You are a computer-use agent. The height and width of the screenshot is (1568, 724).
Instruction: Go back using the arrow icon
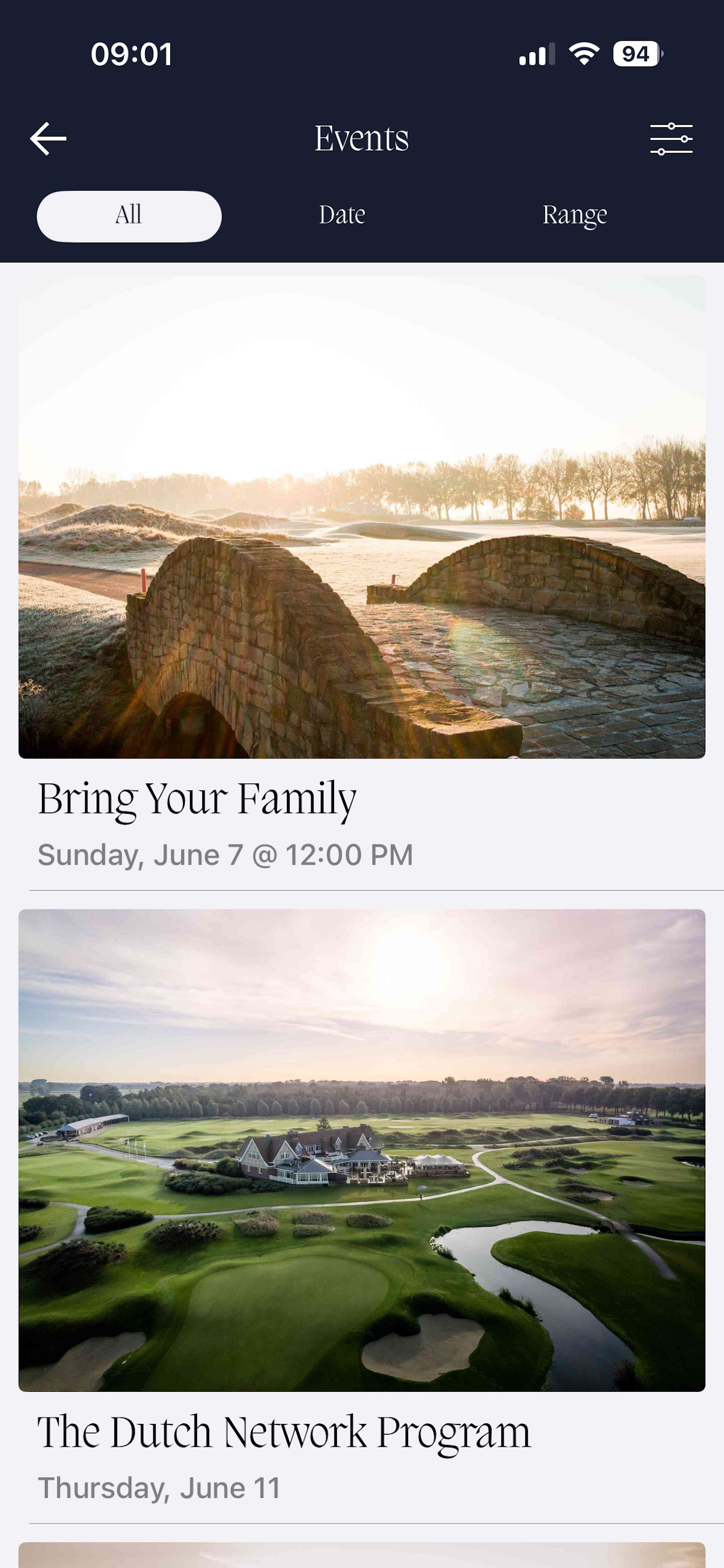(48, 139)
